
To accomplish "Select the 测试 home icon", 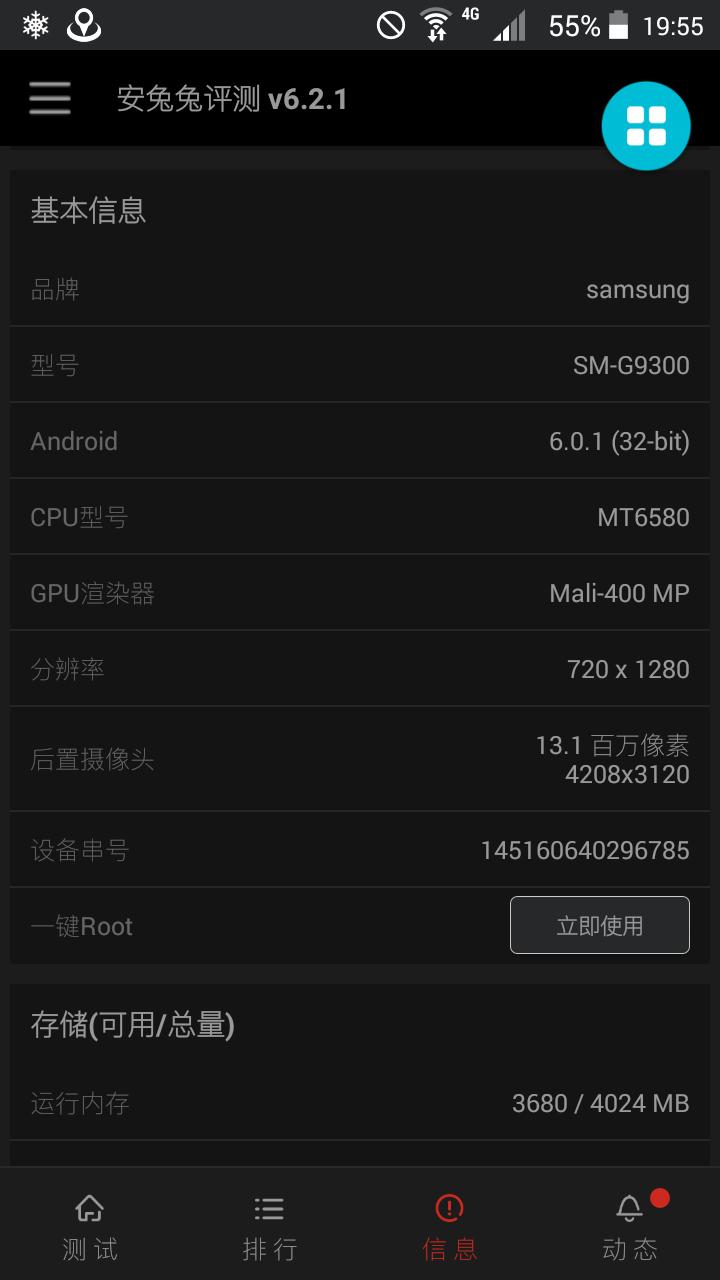I will click(89, 1209).
